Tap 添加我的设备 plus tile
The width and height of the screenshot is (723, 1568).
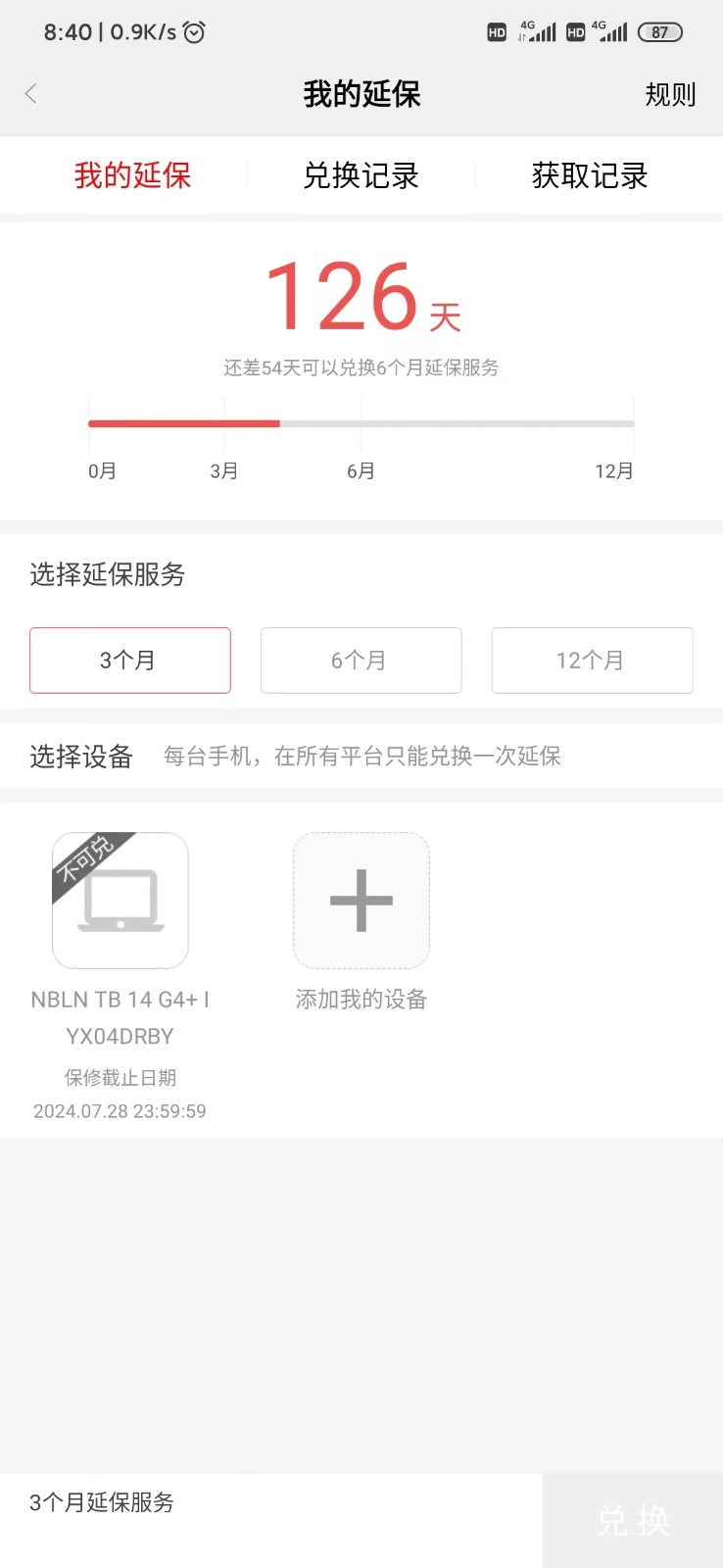click(x=361, y=901)
